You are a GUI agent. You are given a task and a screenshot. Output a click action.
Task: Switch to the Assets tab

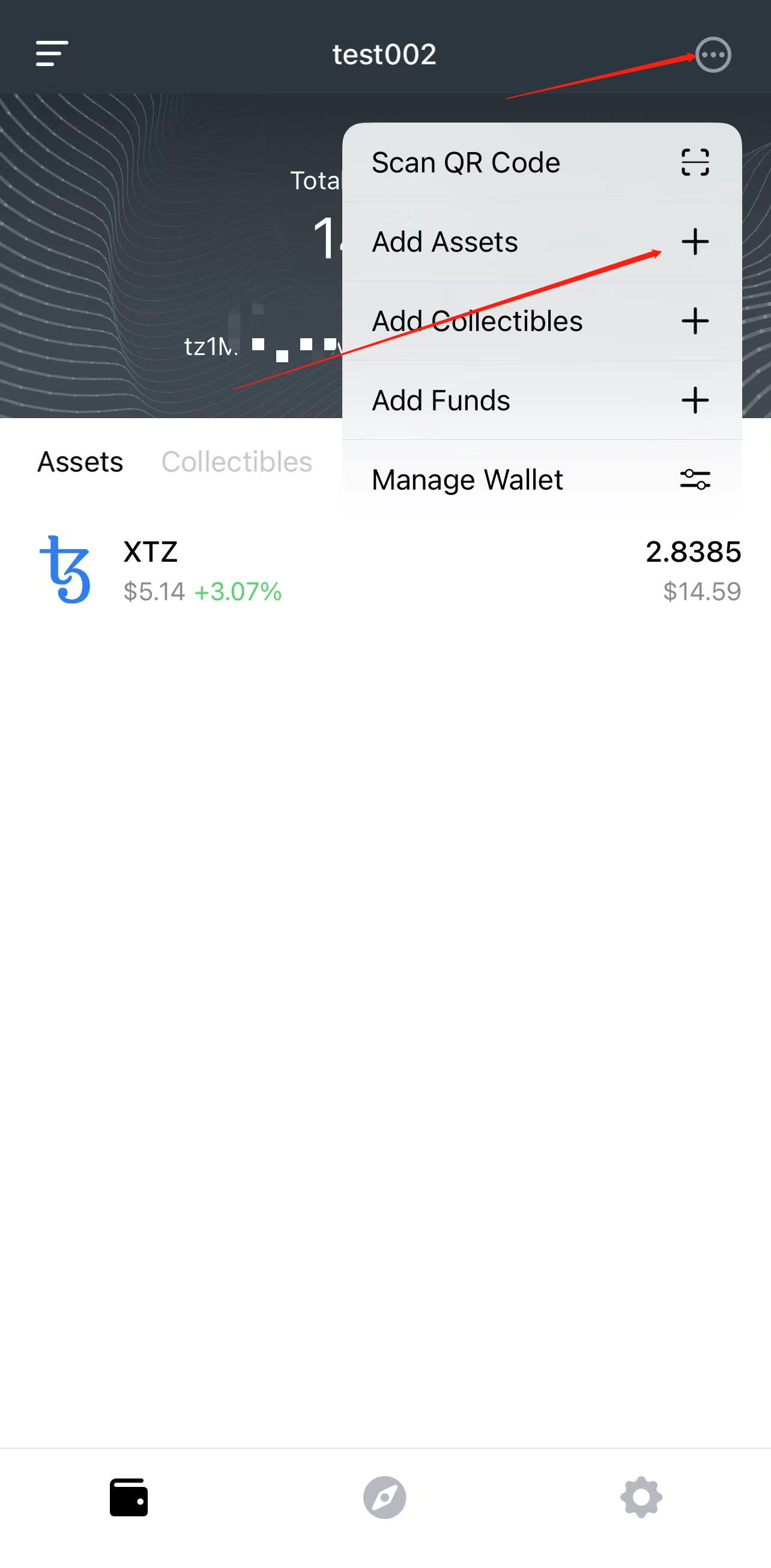click(x=80, y=462)
